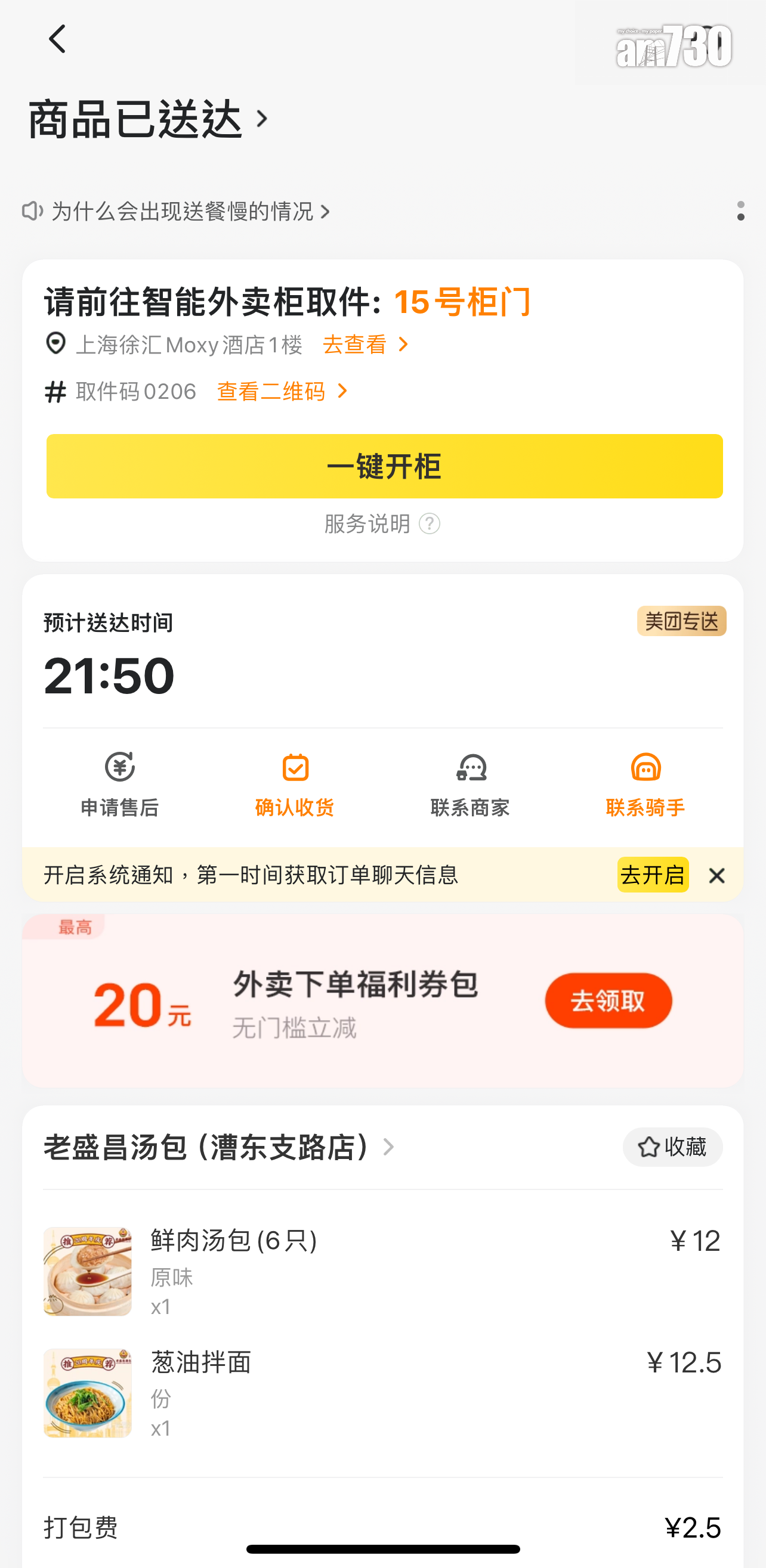Screen dimensions: 766x1568
Task: Open the overflow menu with three dots
Action: pos(740,211)
